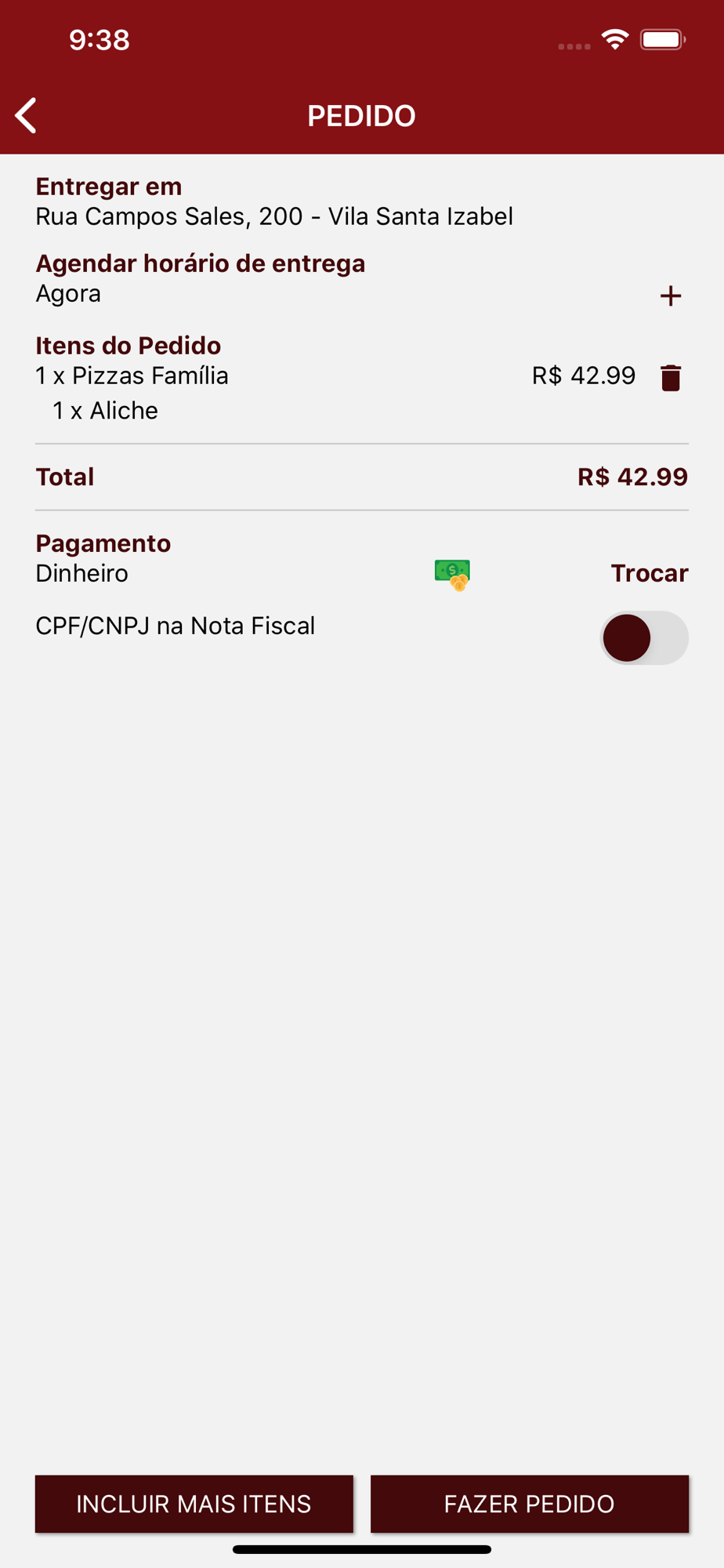Tap INCLUIR MAIS ITENS button
724x1568 pixels.
pyautogui.click(x=194, y=1504)
